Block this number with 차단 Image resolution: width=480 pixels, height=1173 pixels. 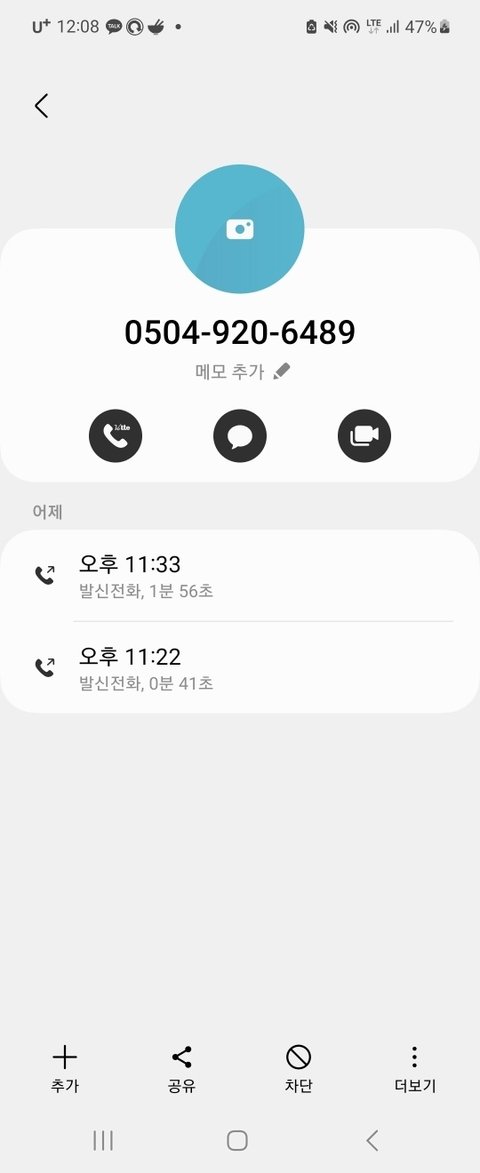click(298, 1069)
